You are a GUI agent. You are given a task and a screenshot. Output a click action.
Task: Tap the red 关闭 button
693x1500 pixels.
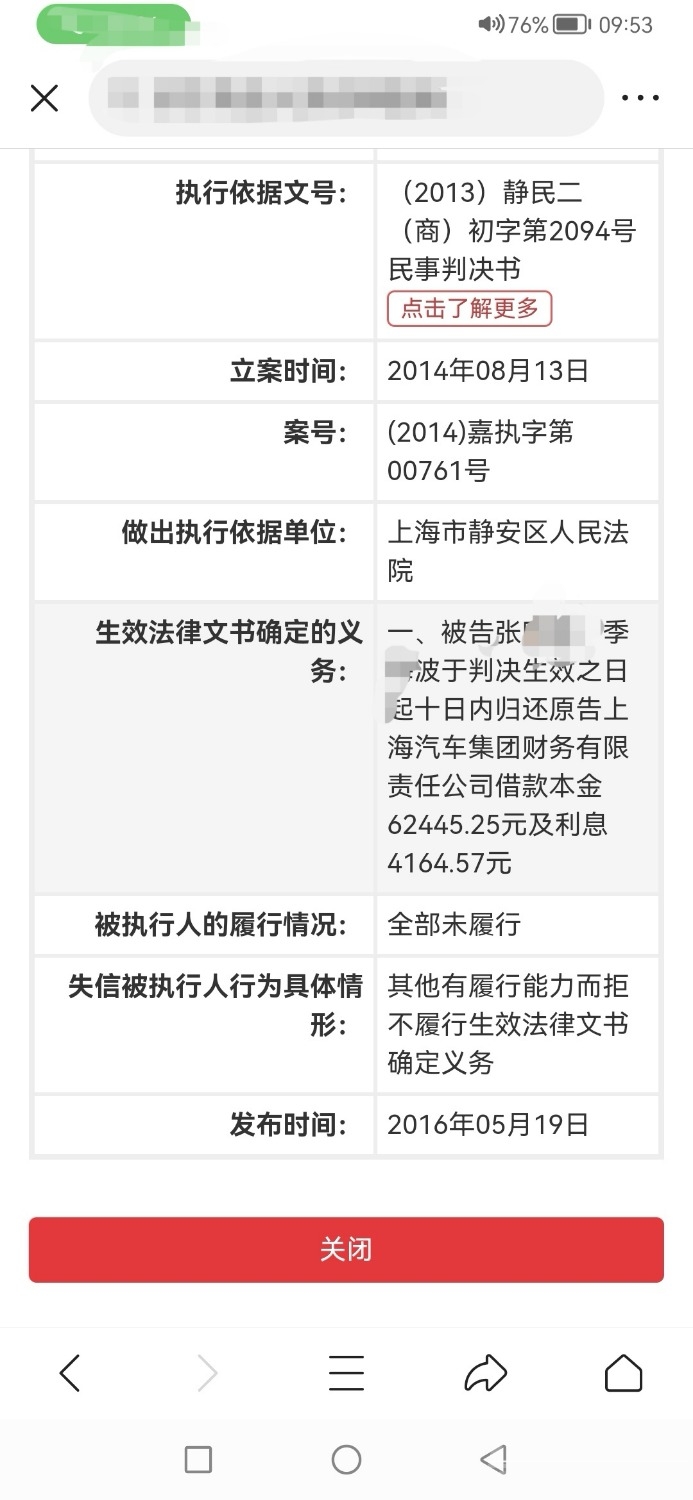point(346,1249)
